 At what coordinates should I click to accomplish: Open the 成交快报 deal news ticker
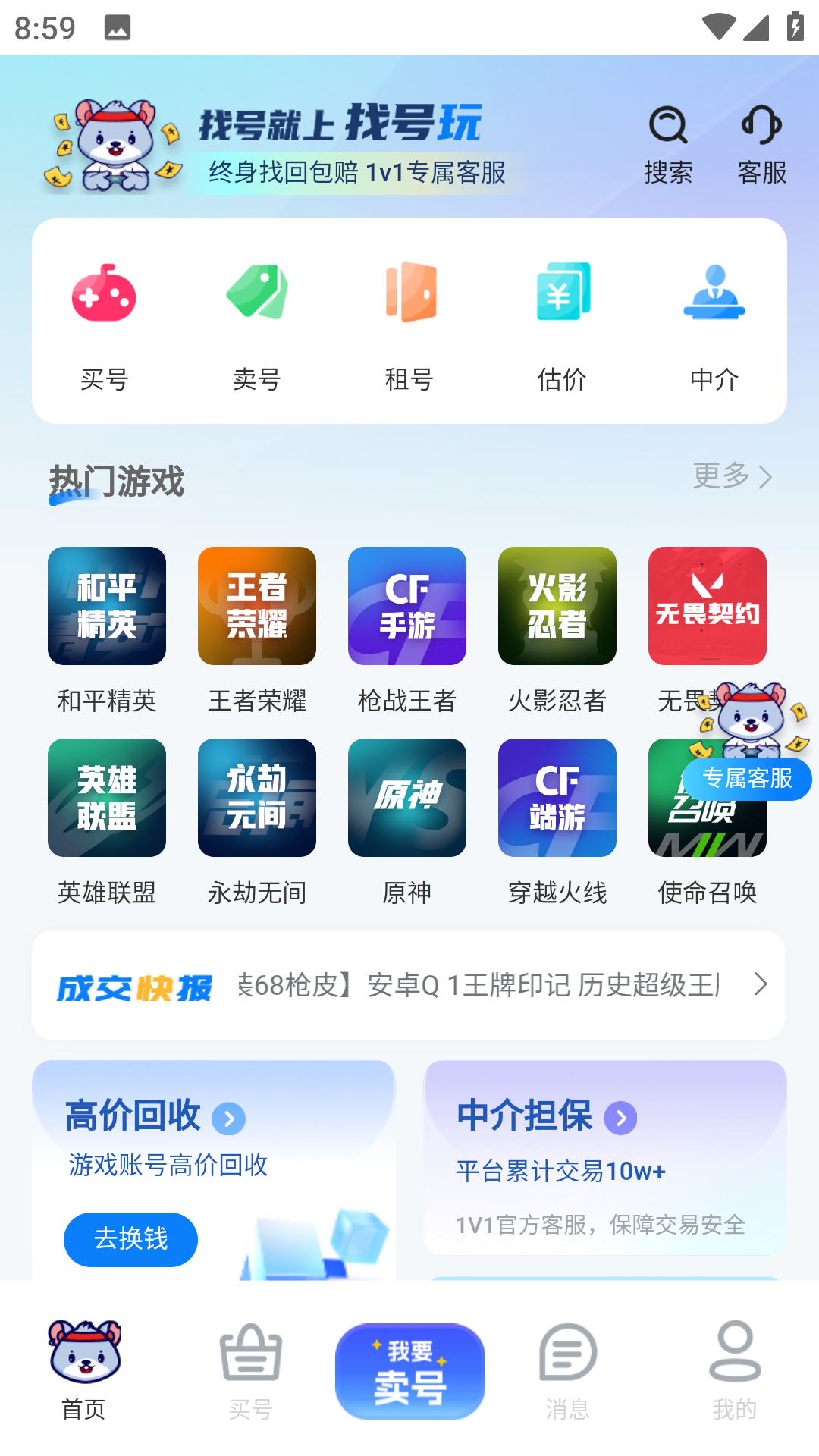[409, 985]
